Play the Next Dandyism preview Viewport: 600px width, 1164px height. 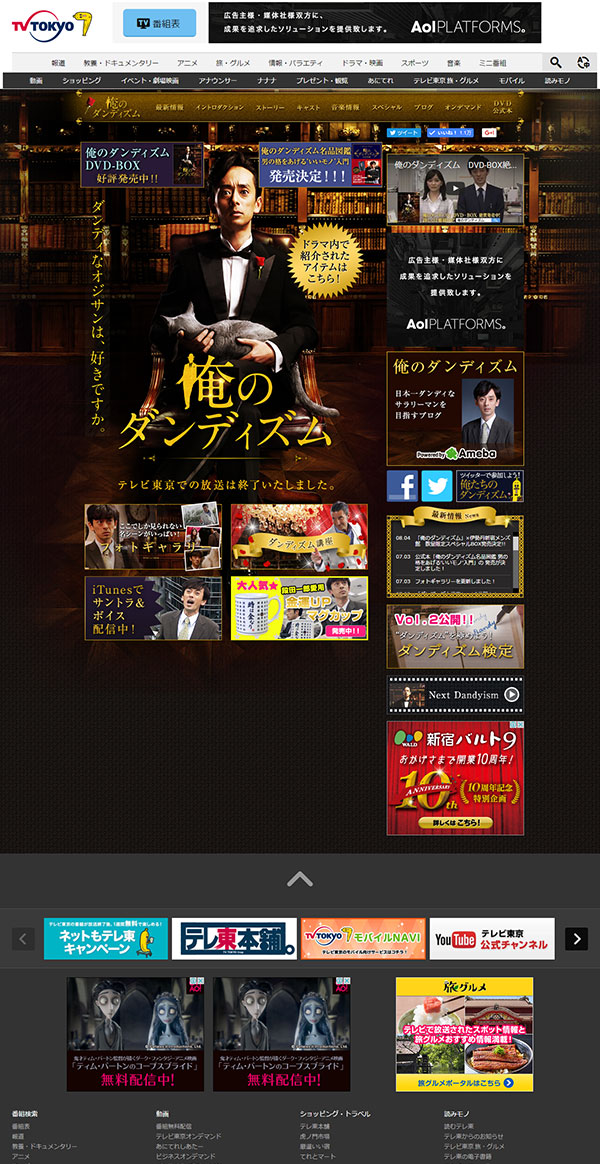455,694
